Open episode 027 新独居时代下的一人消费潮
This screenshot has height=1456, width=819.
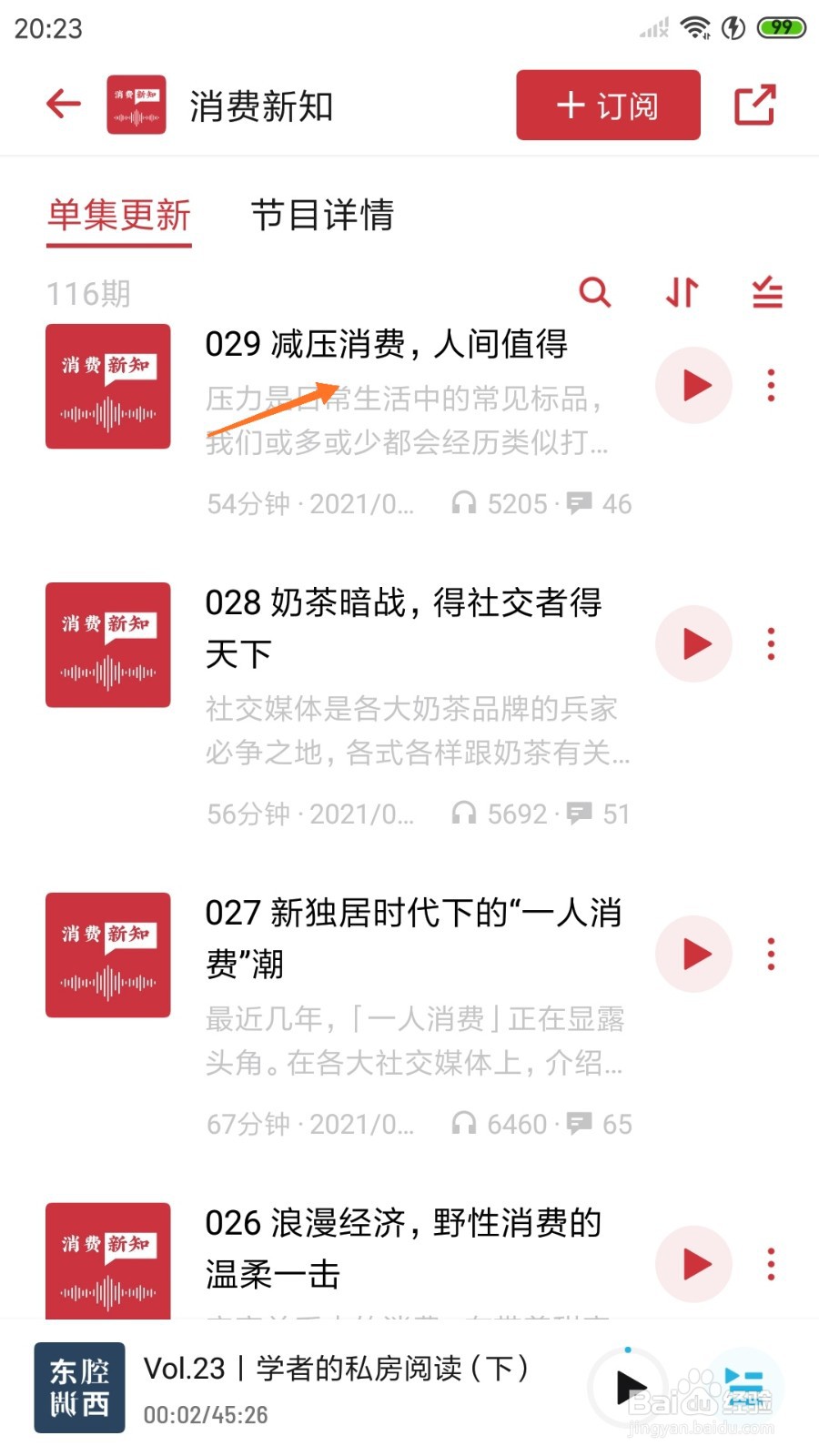click(x=412, y=937)
